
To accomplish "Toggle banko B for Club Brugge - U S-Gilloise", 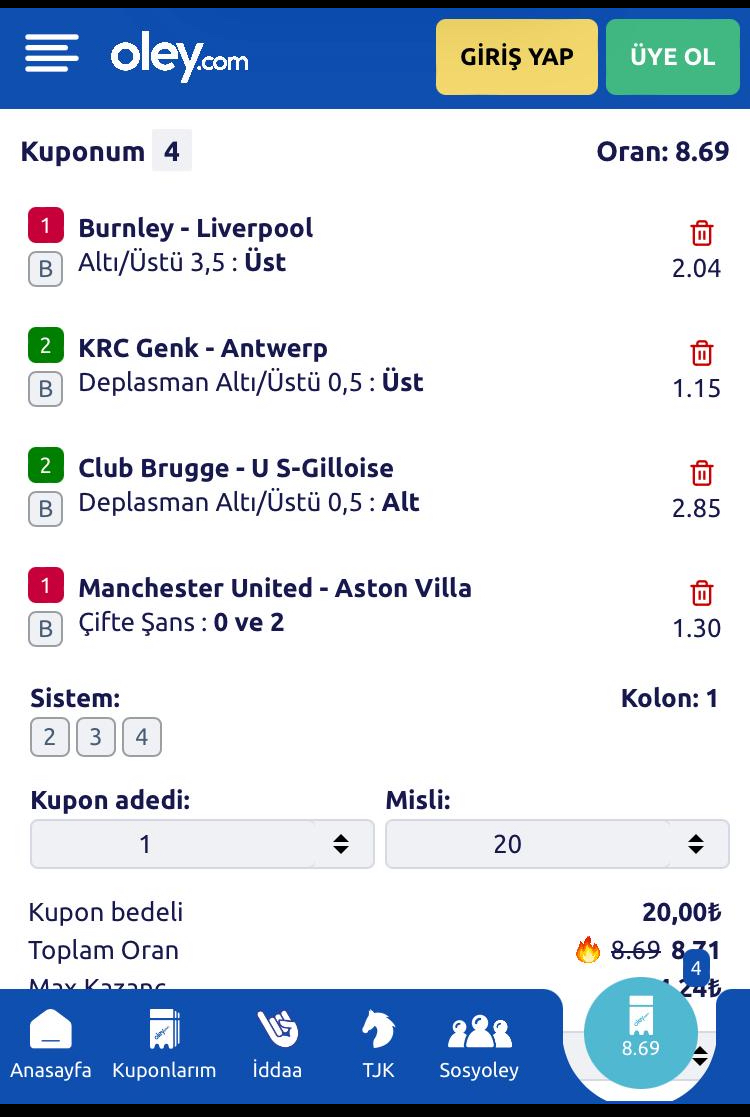I will point(45,509).
